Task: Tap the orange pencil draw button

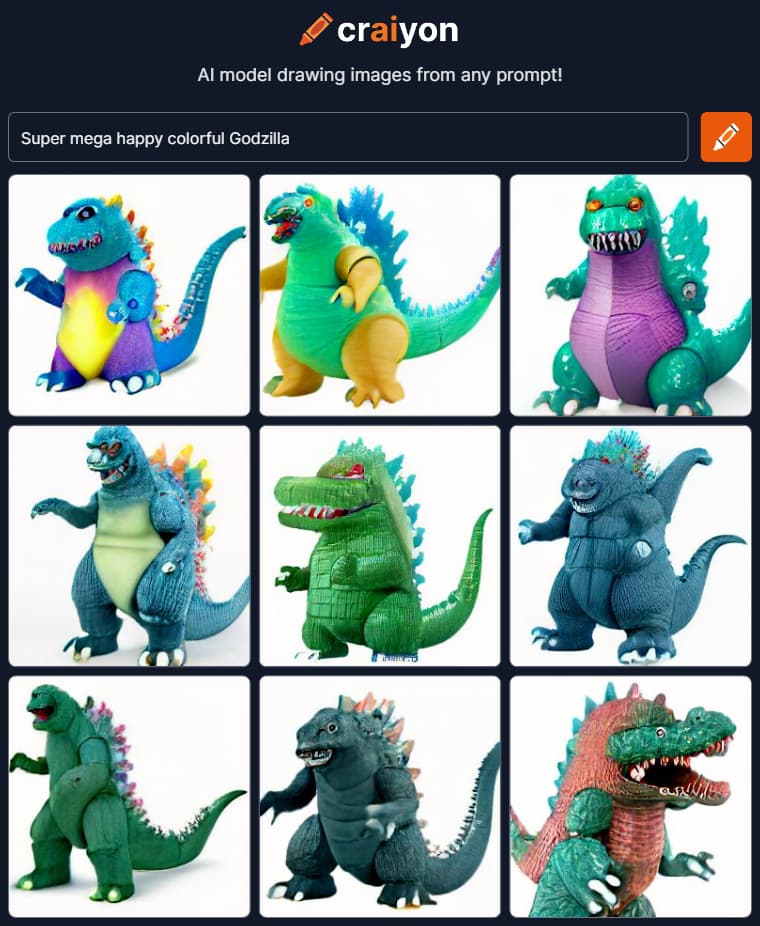Action: click(726, 137)
